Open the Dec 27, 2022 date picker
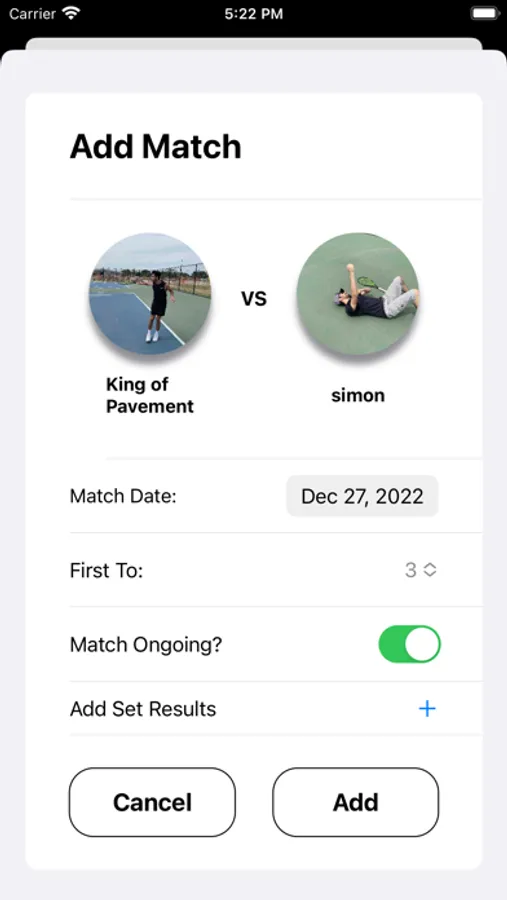Image resolution: width=507 pixels, height=900 pixels. [x=362, y=496]
